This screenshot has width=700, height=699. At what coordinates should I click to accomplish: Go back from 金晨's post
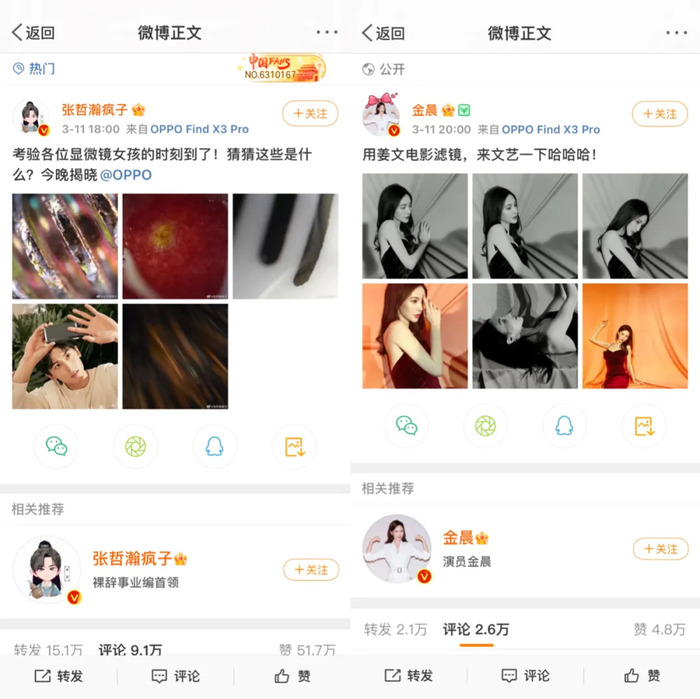coord(383,33)
